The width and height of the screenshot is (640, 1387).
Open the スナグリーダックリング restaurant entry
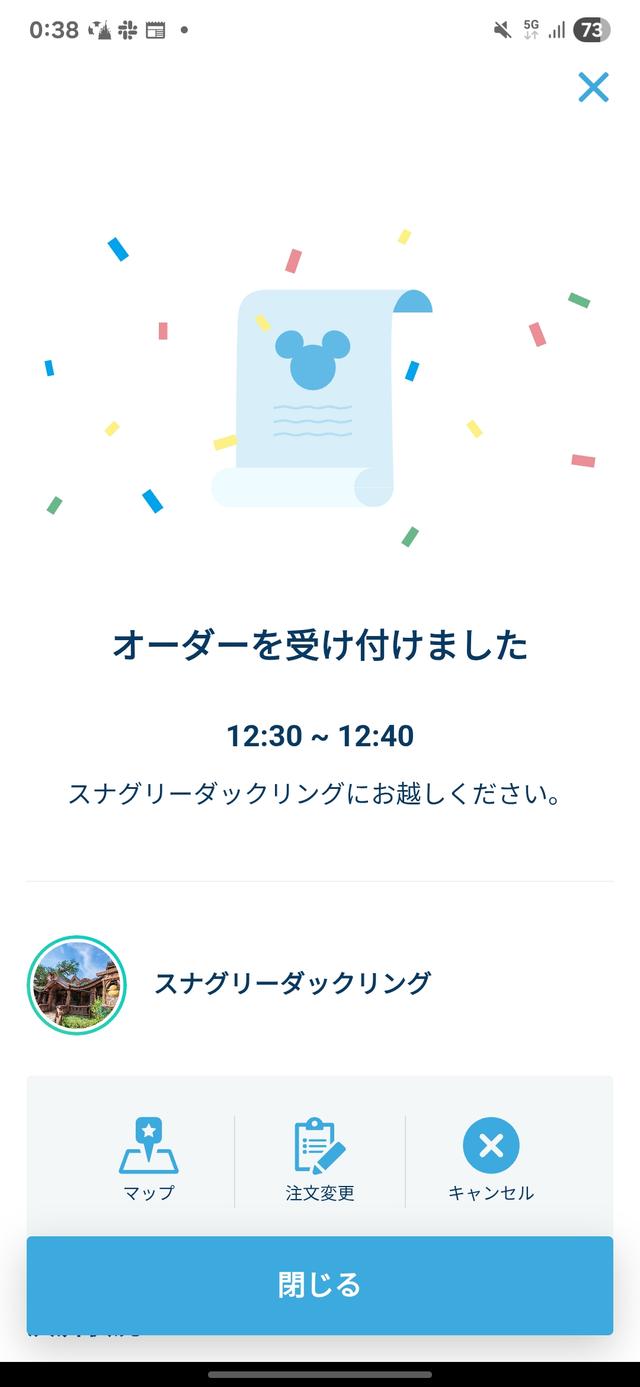292,983
